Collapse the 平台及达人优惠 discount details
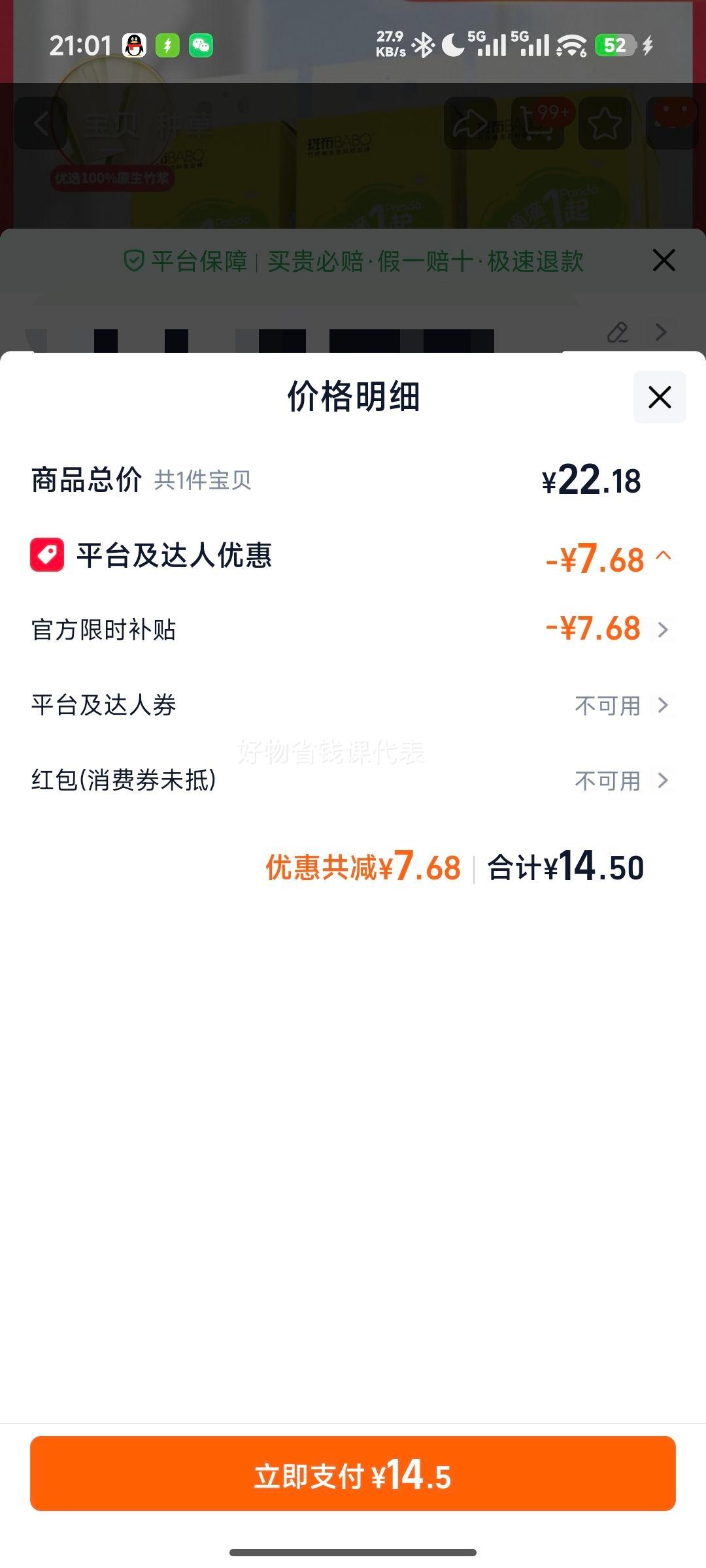The width and height of the screenshot is (706, 1568). tap(664, 556)
